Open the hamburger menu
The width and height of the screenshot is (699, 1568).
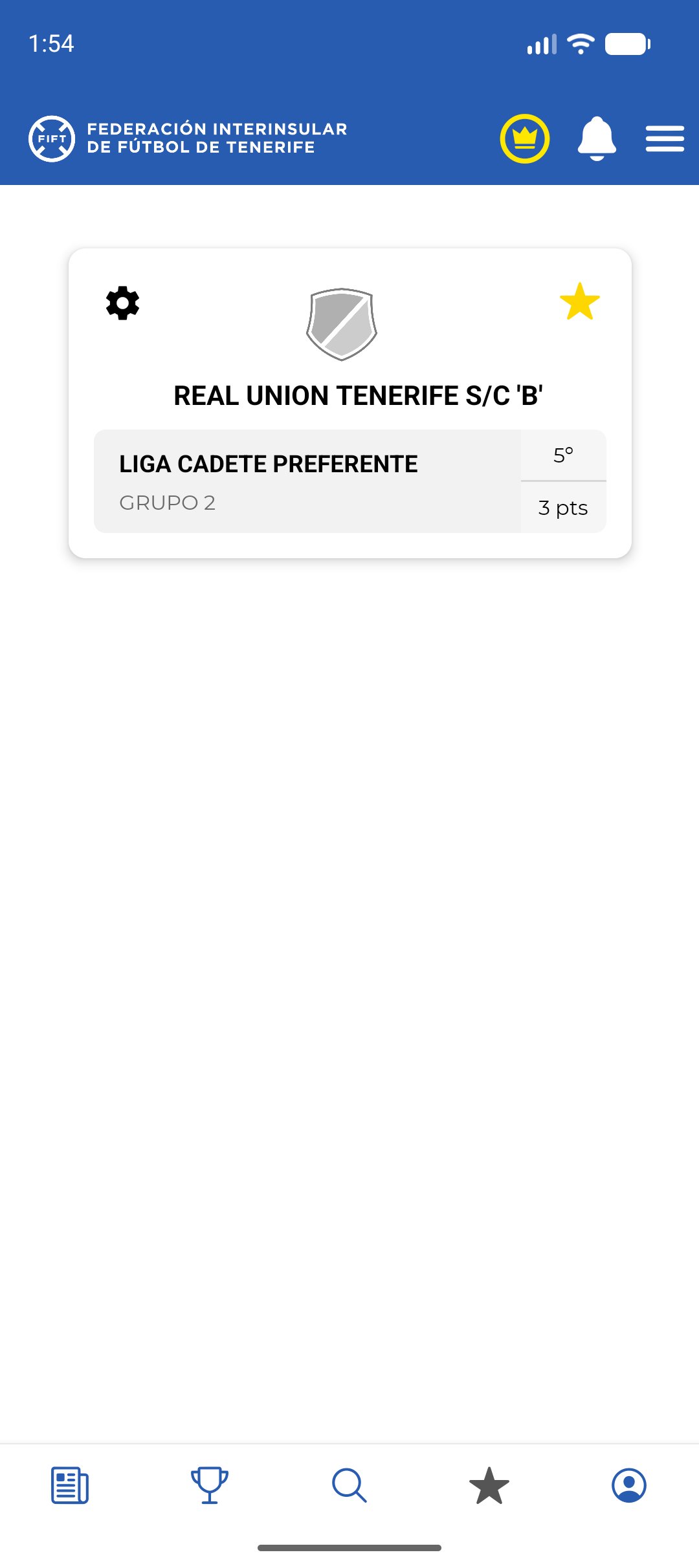coord(665,138)
